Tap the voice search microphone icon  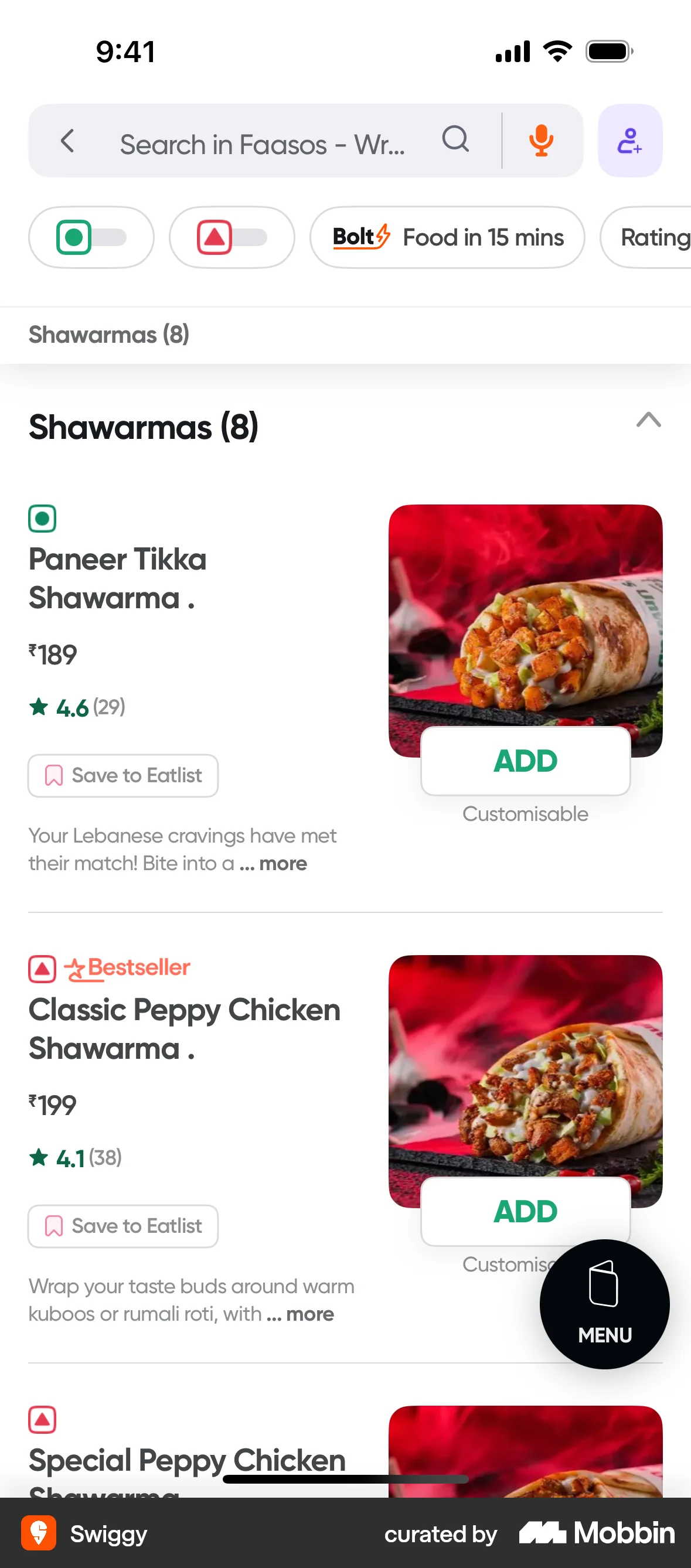[x=541, y=141]
